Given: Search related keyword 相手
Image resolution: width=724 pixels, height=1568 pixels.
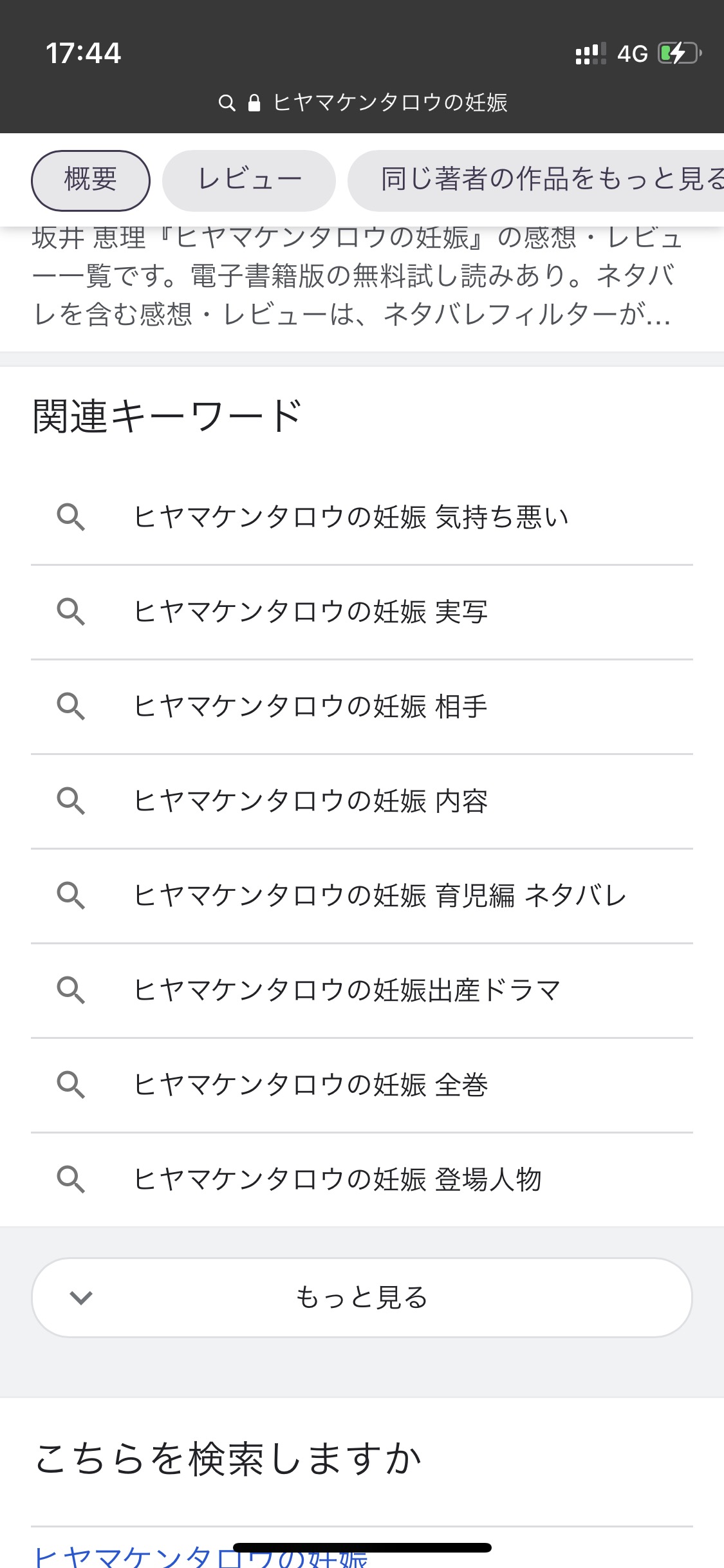Looking at the screenshot, I should click(x=362, y=707).
